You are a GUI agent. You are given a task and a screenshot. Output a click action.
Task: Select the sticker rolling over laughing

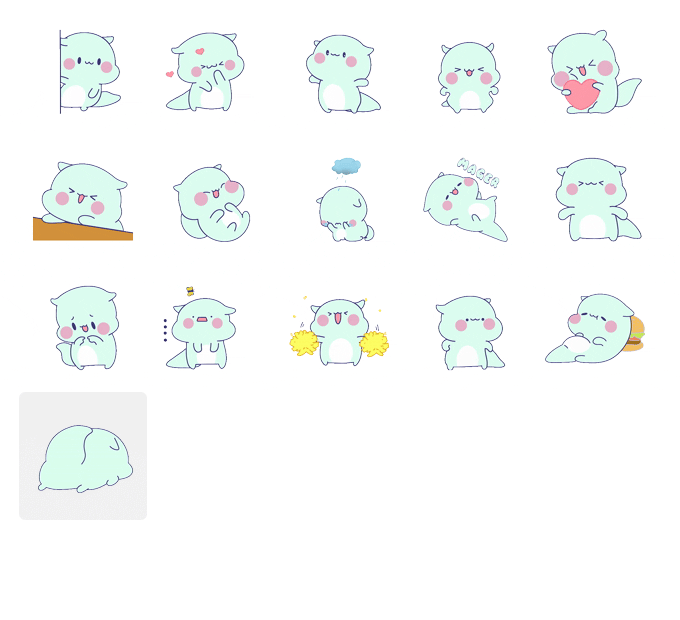pyautogui.click(x=212, y=203)
